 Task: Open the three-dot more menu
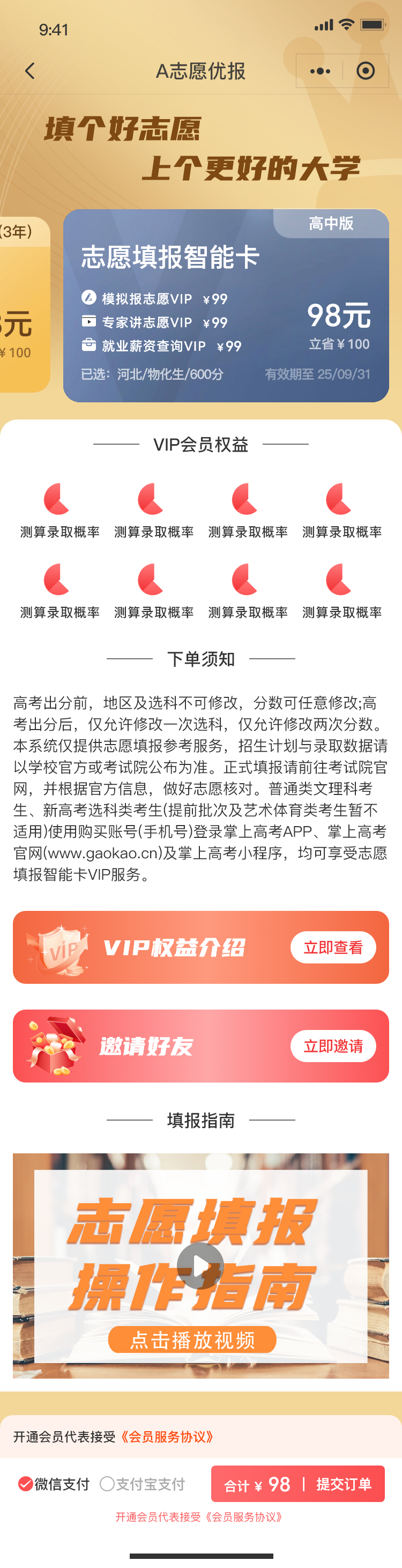(320, 71)
